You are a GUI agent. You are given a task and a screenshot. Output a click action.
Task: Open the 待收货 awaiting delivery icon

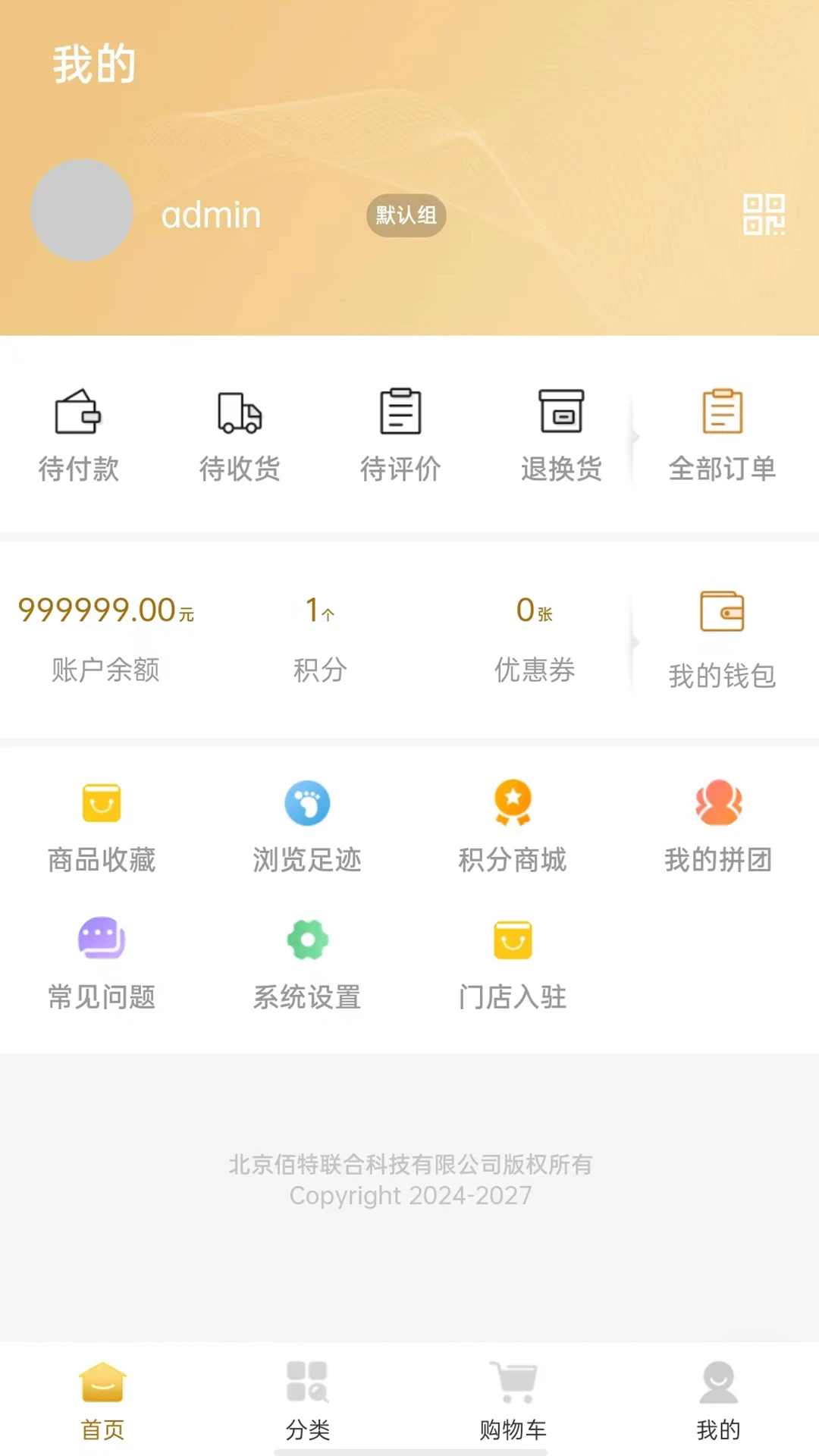pyautogui.click(x=240, y=432)
